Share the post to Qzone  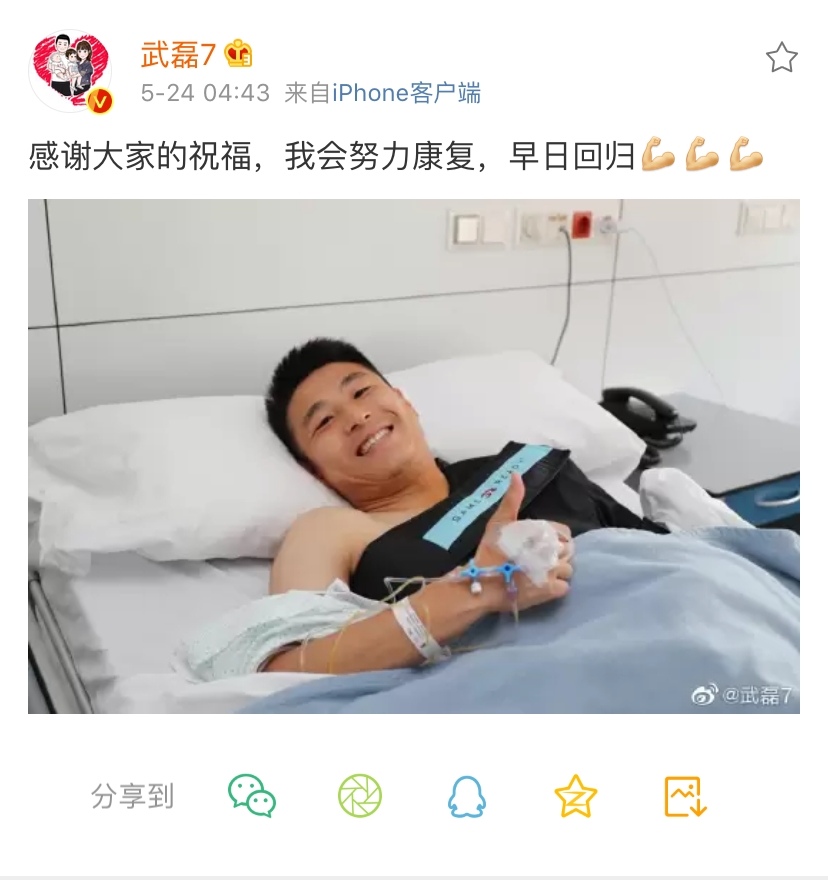point(575,797)
